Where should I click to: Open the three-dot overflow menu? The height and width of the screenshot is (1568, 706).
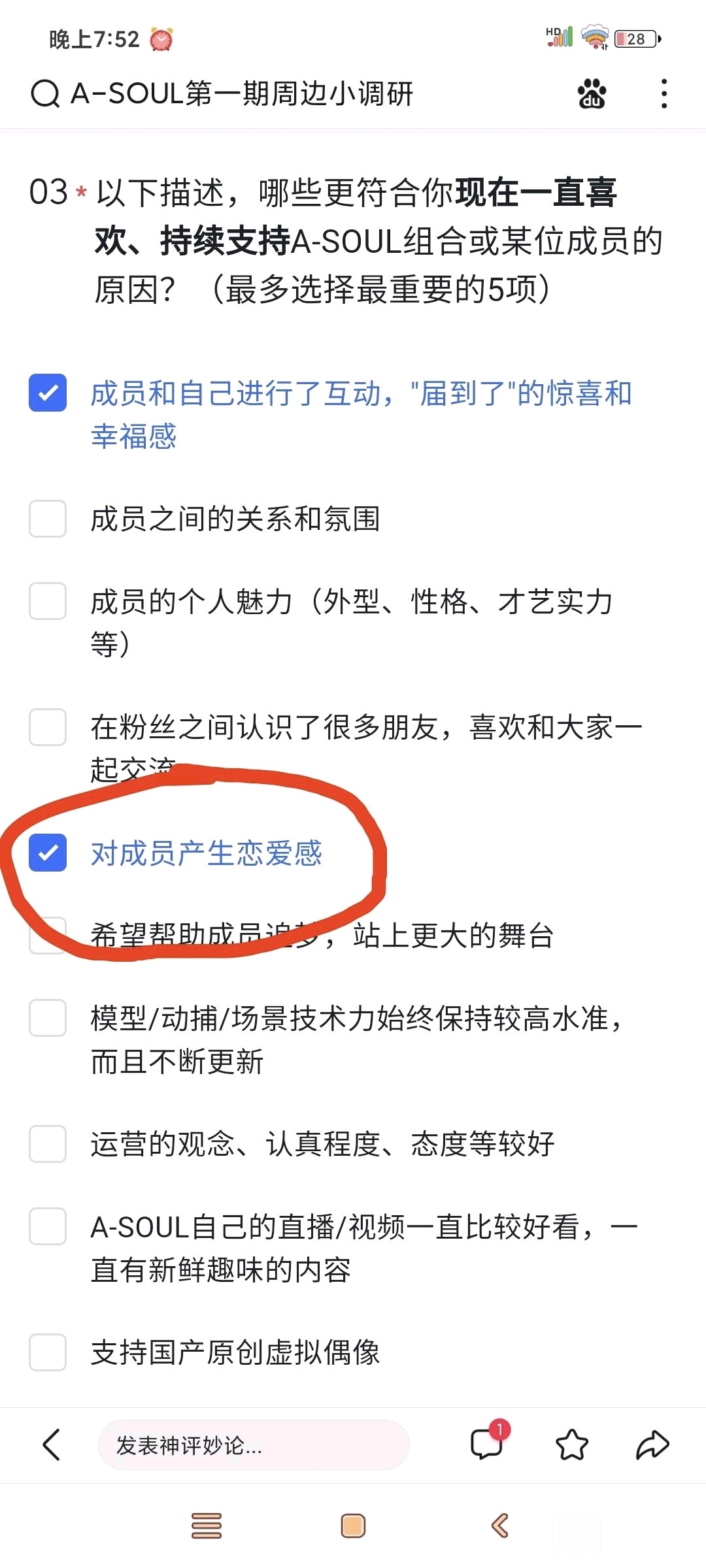coord(664,94)
